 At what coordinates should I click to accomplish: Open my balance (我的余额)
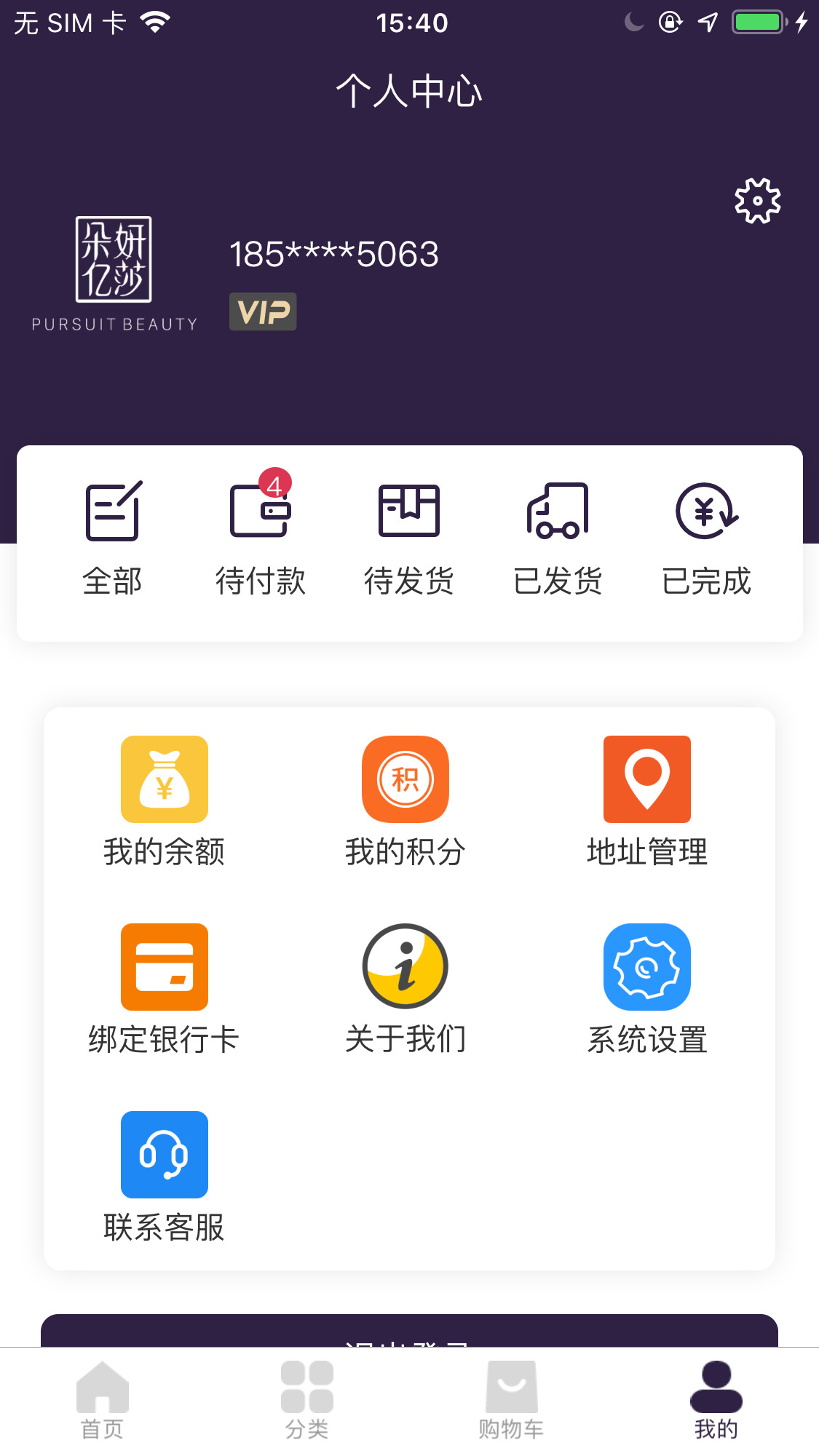coord(165,800)
